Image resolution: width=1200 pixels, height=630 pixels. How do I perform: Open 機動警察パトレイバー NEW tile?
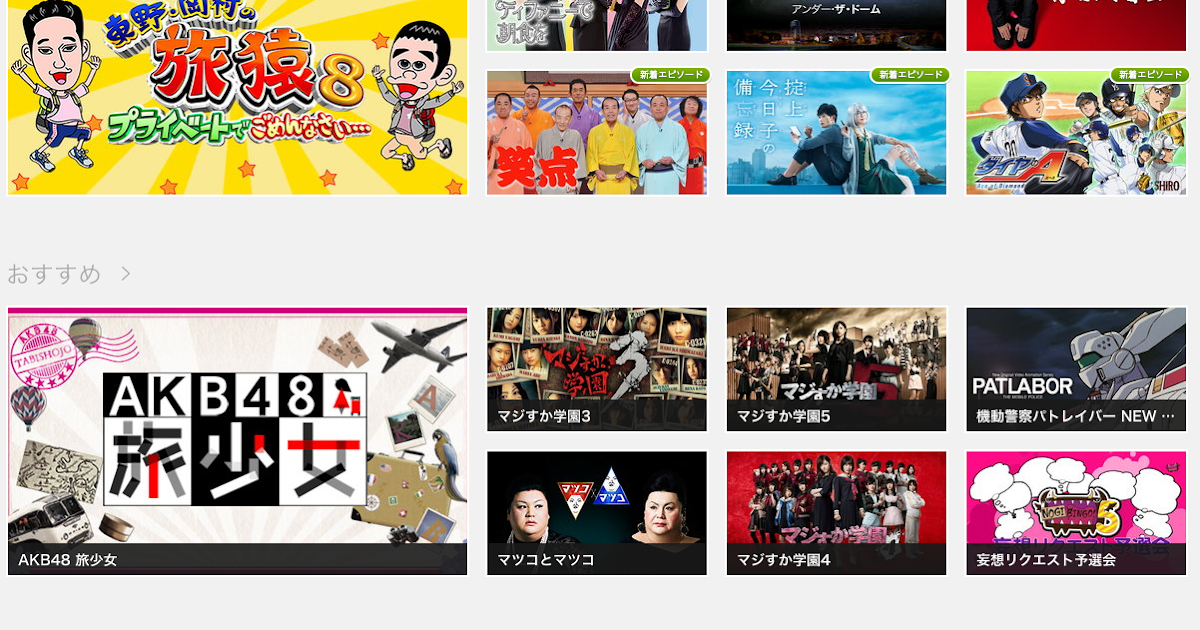pyautogui.click(x=1076, y=369)
